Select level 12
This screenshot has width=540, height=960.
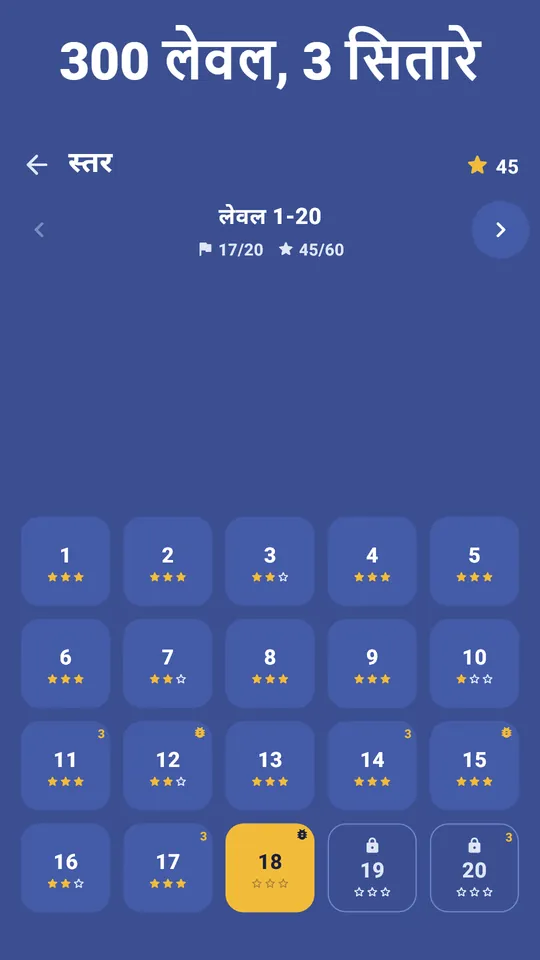(168, 766)
